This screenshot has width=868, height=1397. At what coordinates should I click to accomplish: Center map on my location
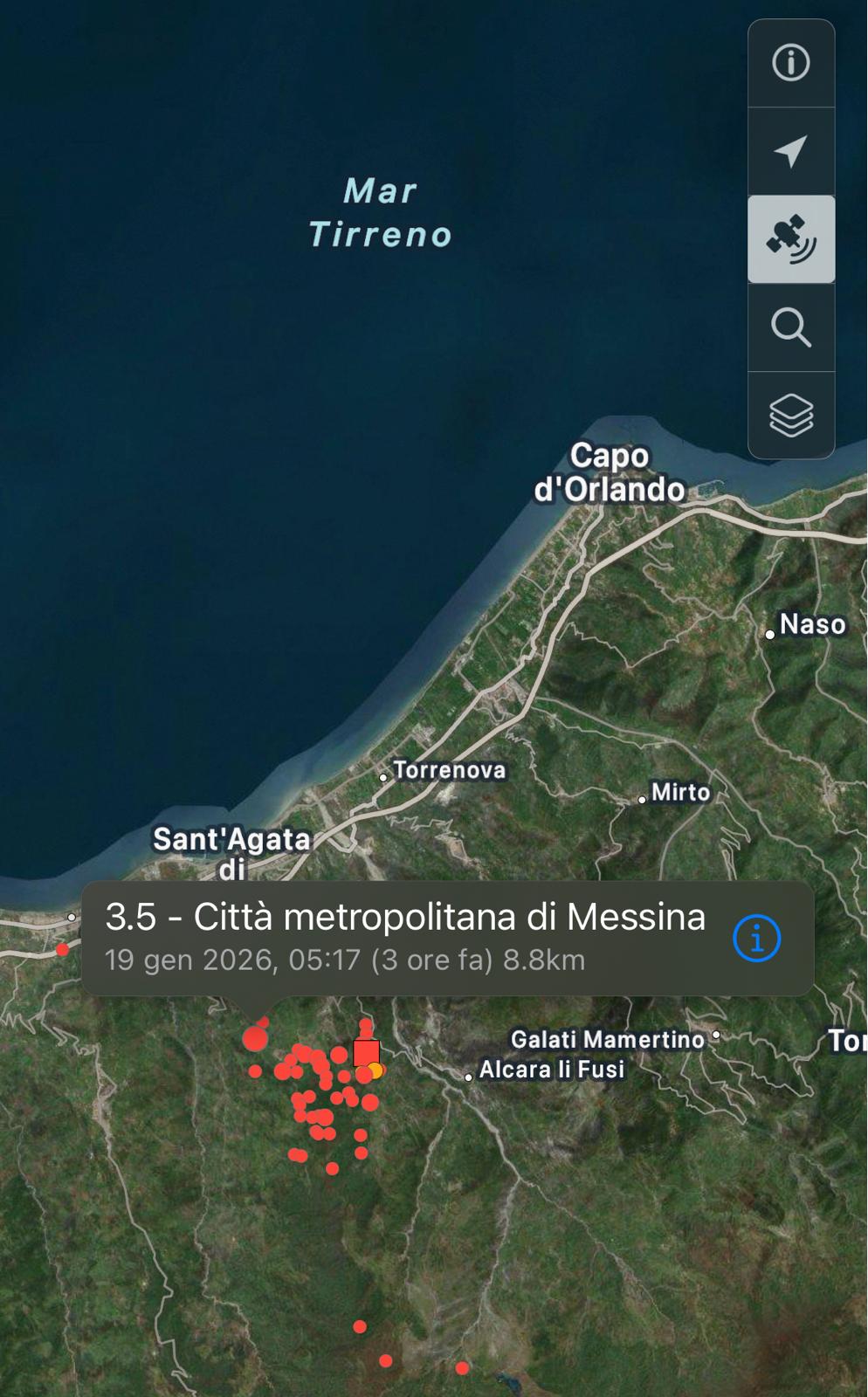(791, 151)
